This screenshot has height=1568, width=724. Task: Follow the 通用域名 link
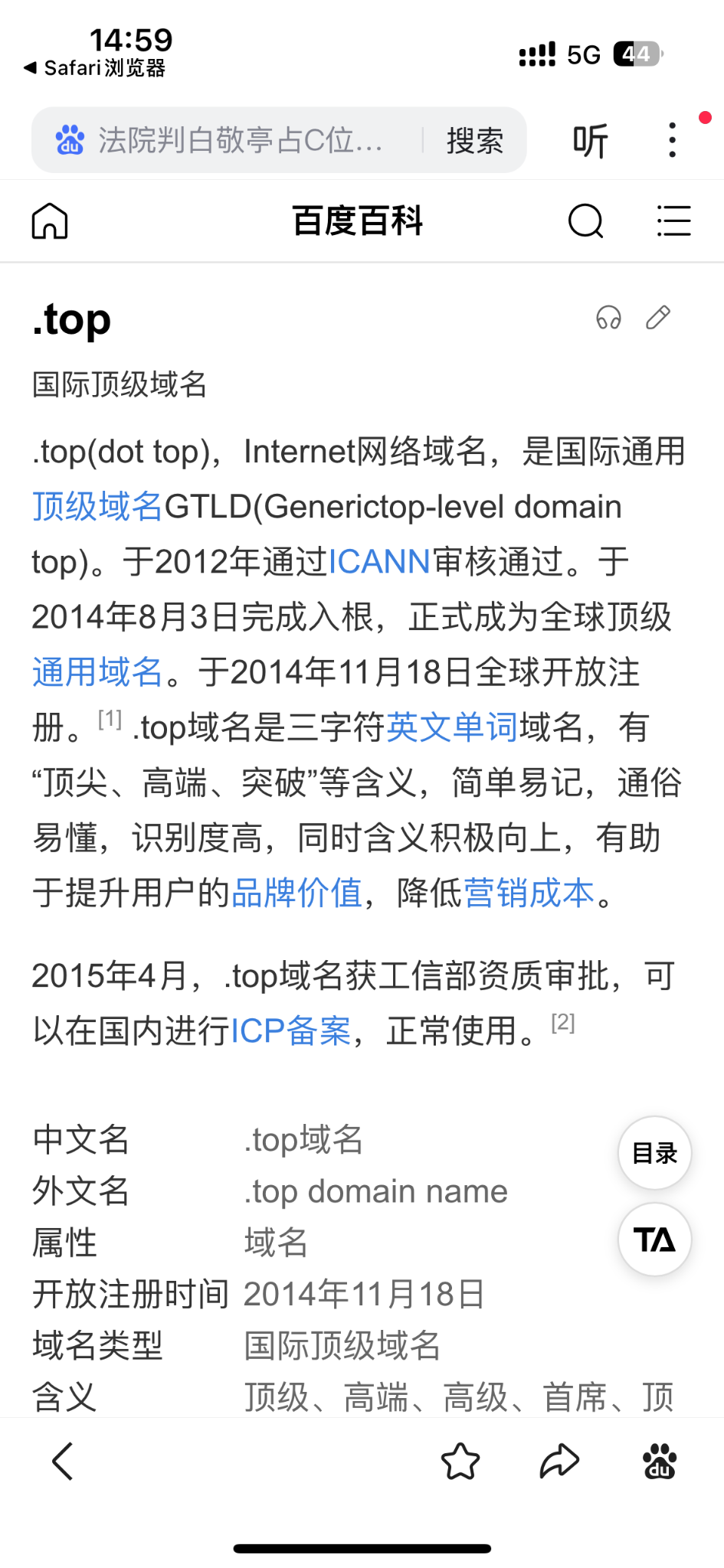pyautogui.click(x=97, y=672)
